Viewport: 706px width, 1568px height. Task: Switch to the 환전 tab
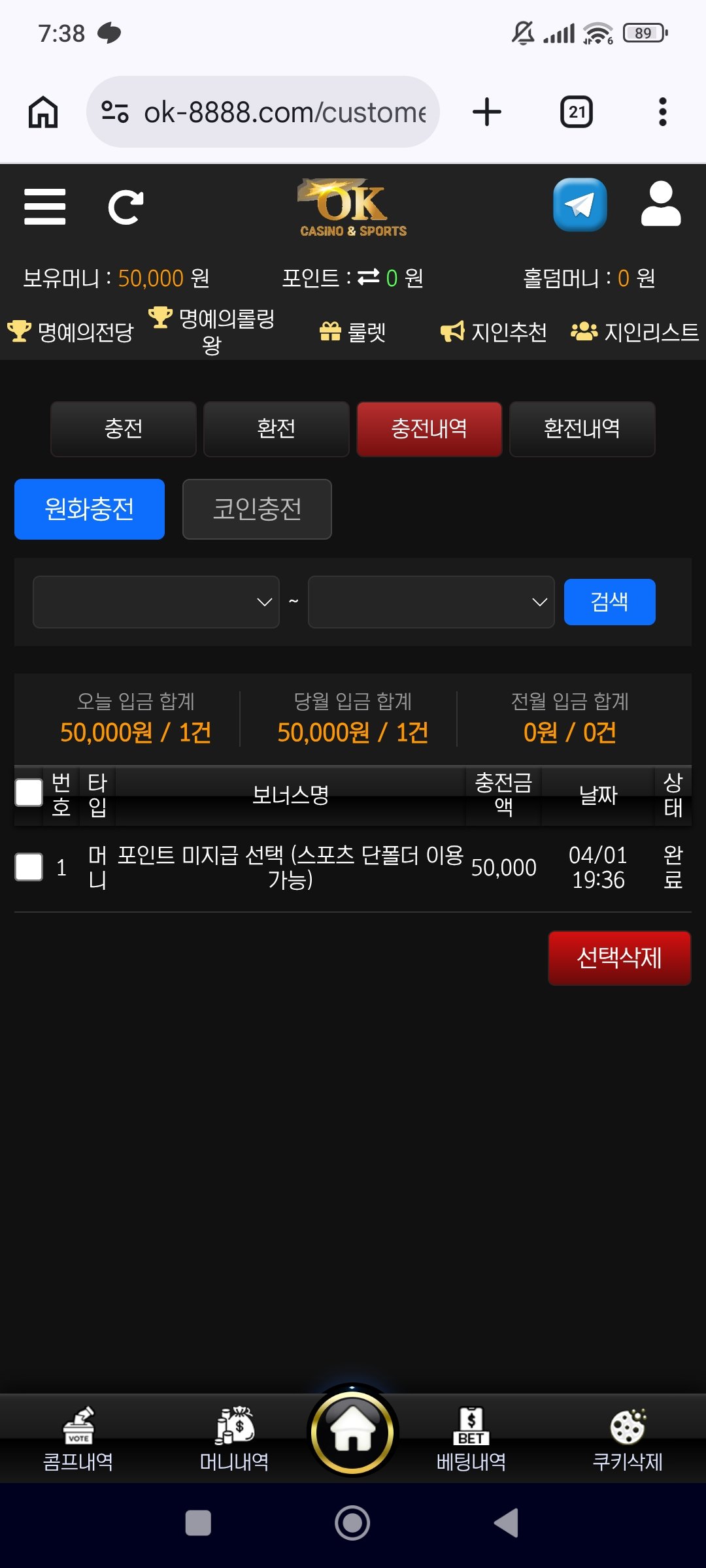click(x=277, y=429)
